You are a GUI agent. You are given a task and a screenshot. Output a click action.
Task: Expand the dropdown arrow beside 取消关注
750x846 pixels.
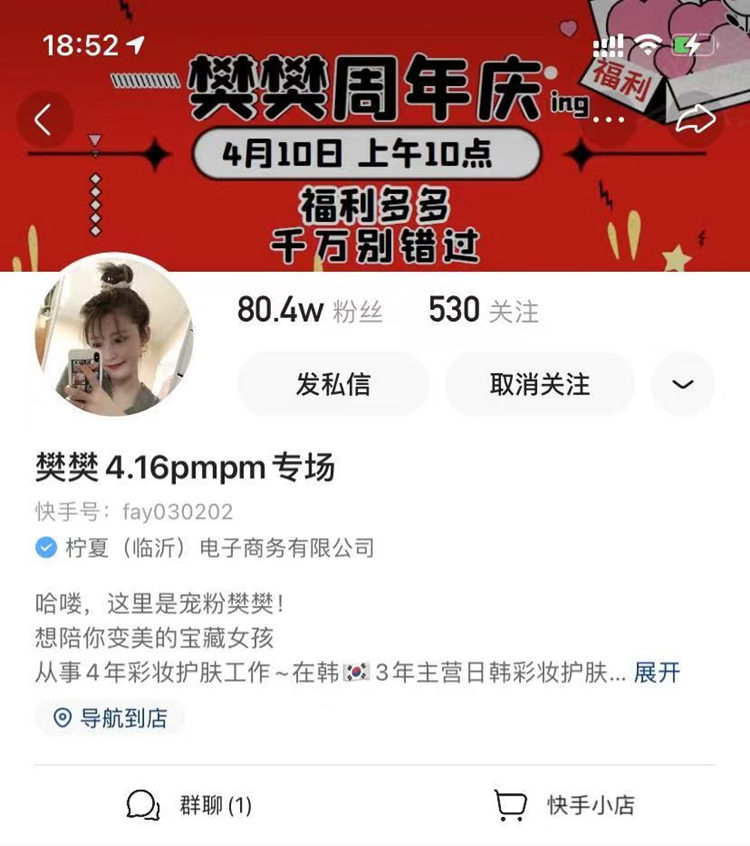coord(683,384)
